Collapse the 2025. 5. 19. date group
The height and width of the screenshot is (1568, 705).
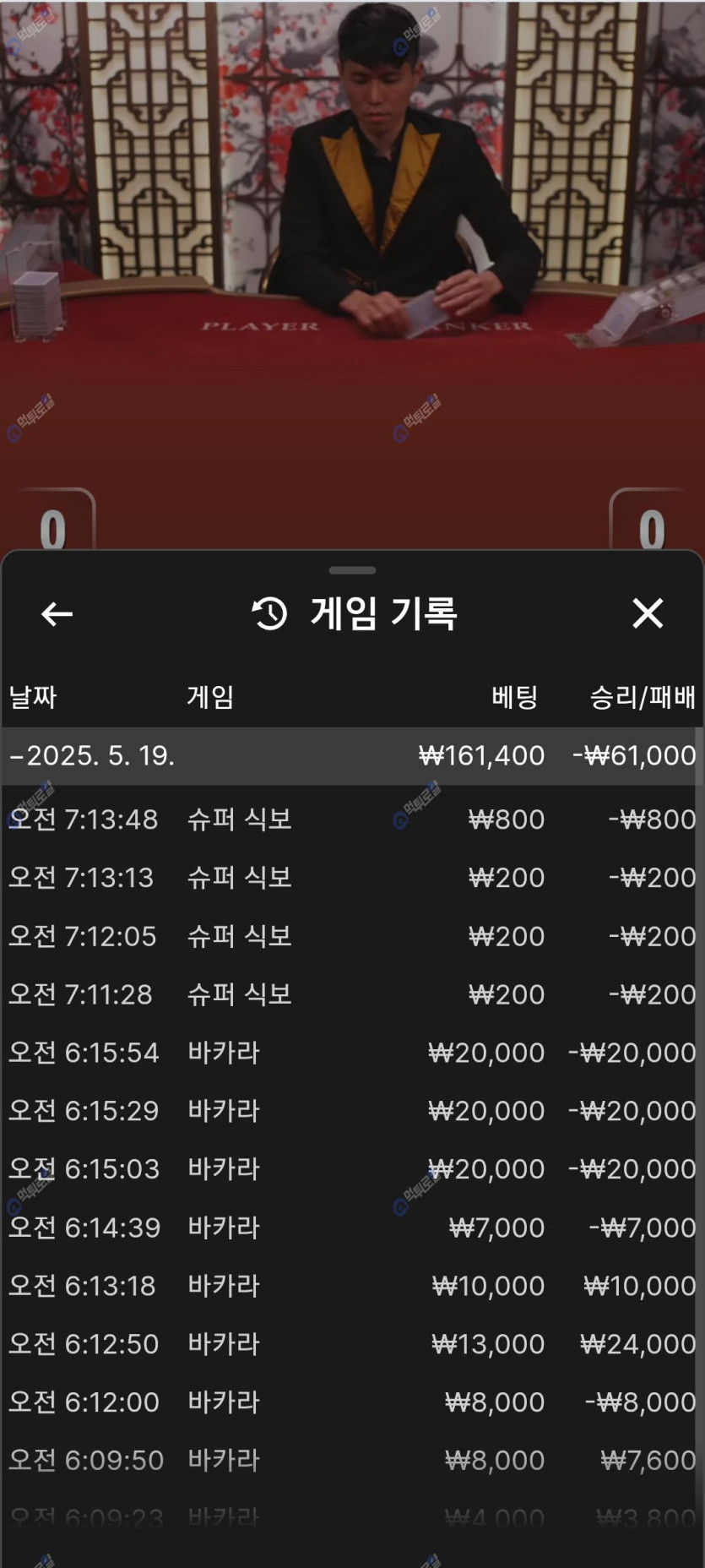[x=93, y=755]
